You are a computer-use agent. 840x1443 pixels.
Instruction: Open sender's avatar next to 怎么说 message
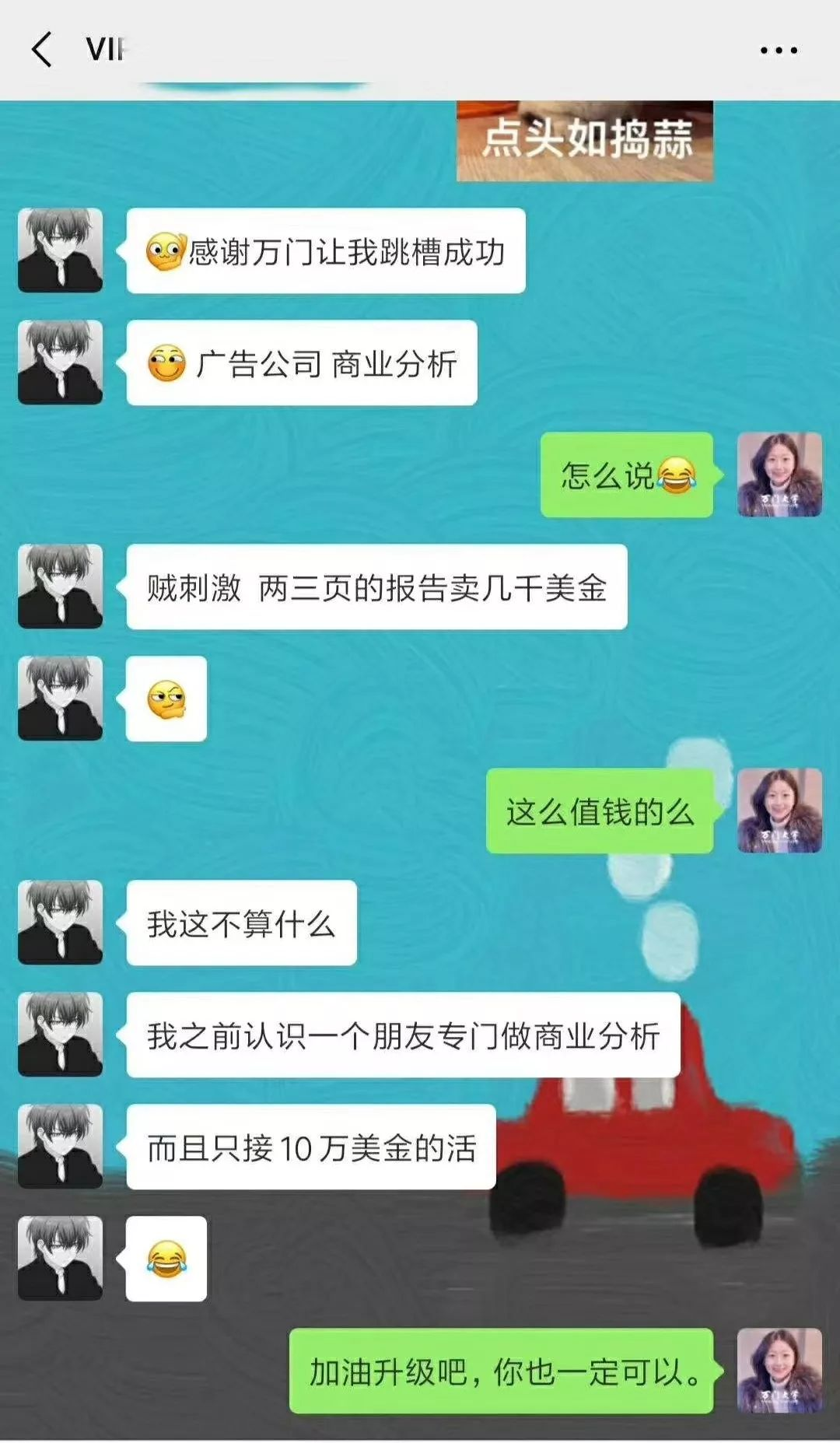coord(779,475)
